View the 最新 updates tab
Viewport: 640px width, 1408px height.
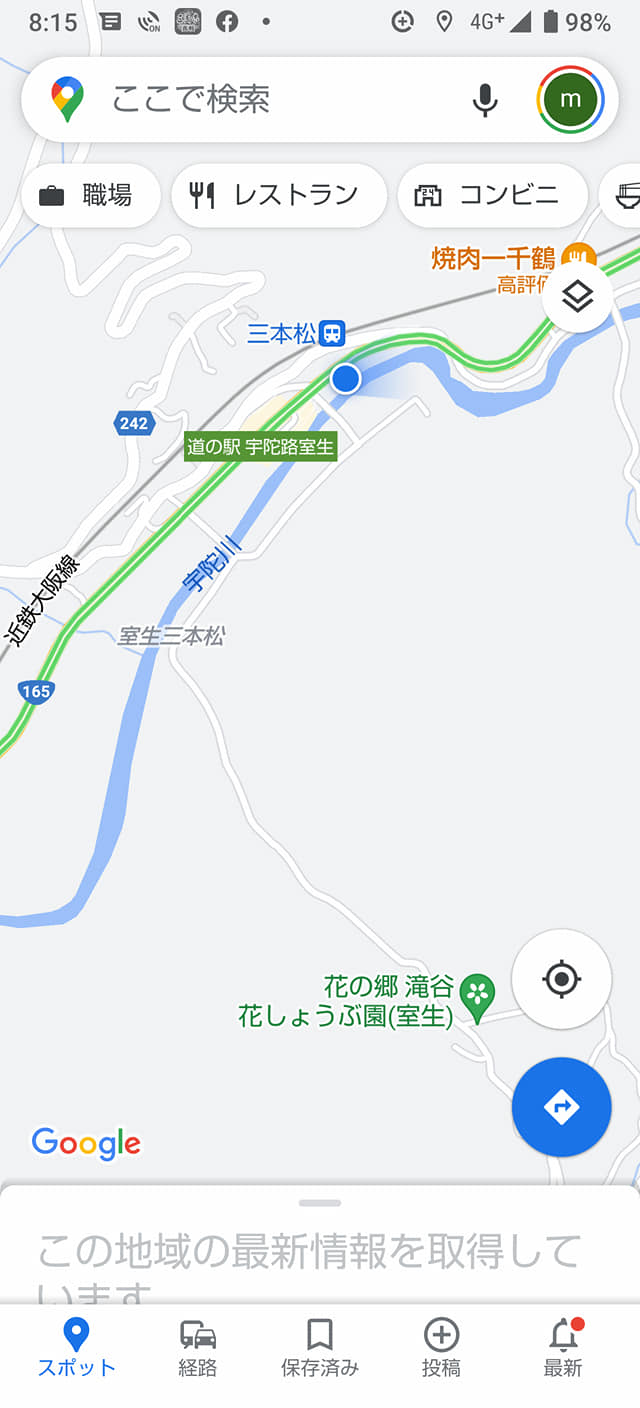(563, 1348)
